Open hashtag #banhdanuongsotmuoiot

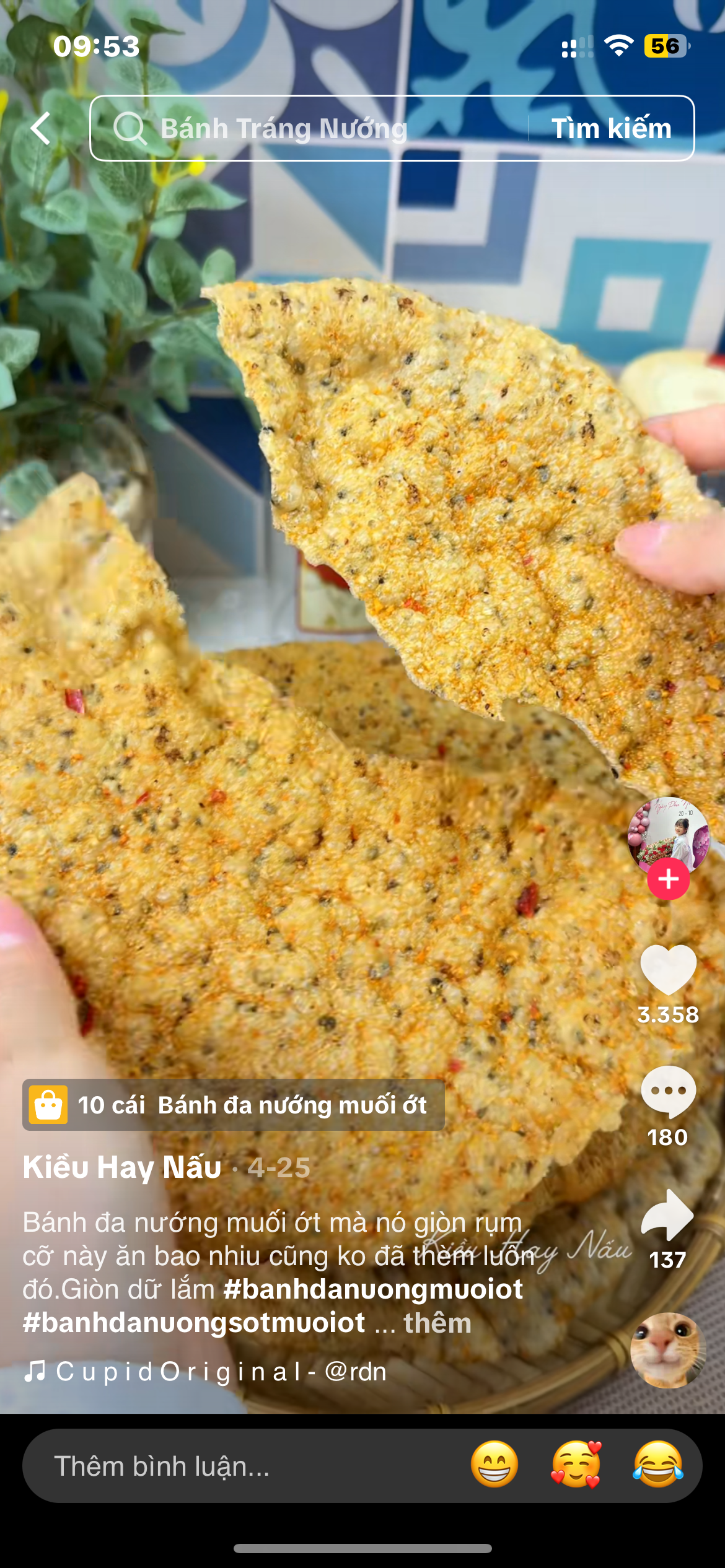click(x=194, y=1323)
